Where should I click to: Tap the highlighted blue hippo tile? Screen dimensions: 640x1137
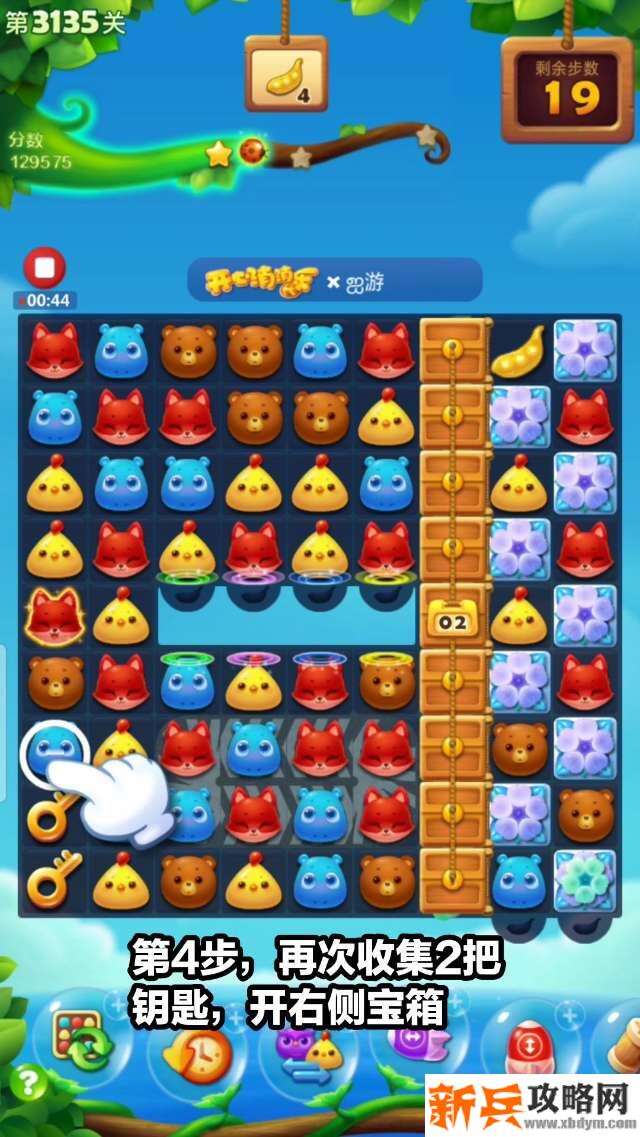(x=53, y=750)
